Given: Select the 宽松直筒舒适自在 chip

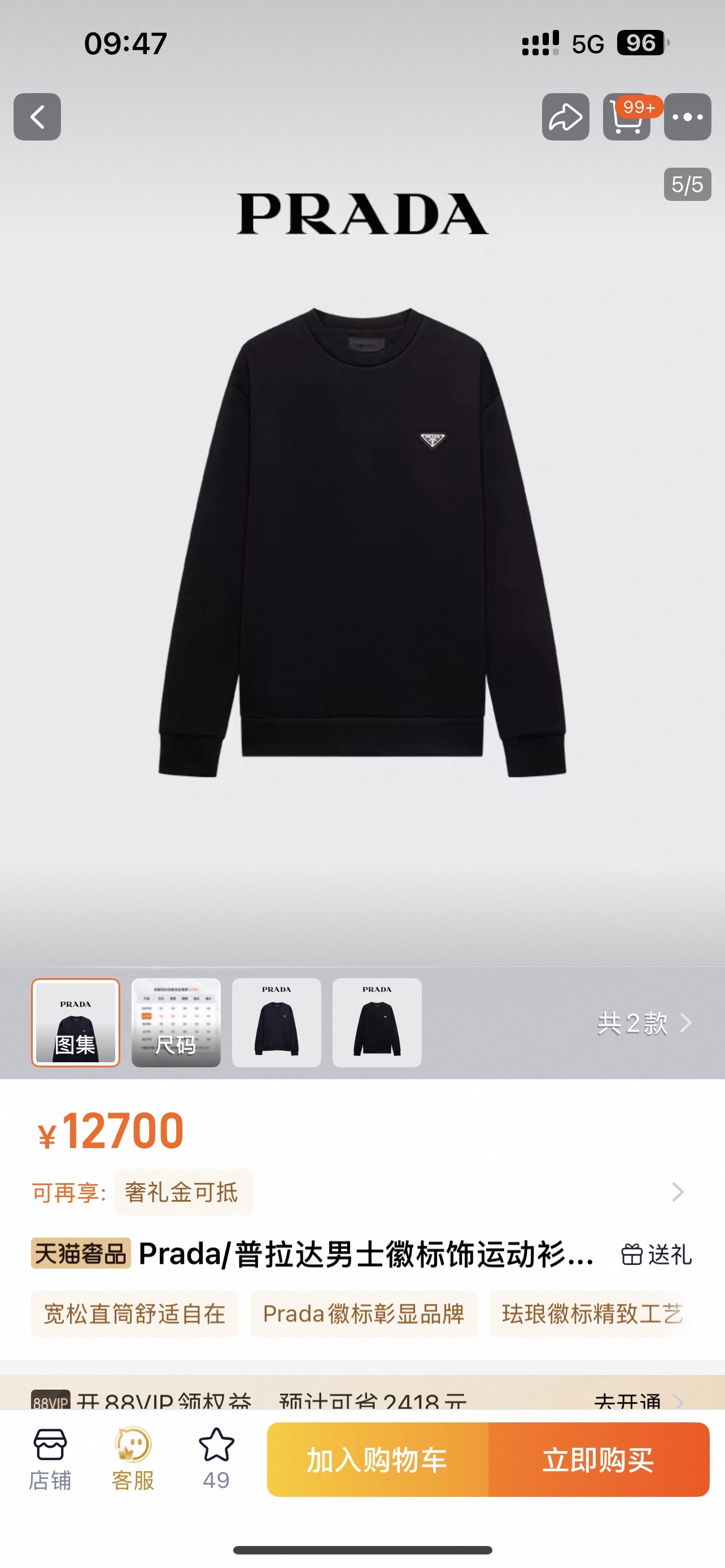Looking at the screenshot, I should 134,1313.
